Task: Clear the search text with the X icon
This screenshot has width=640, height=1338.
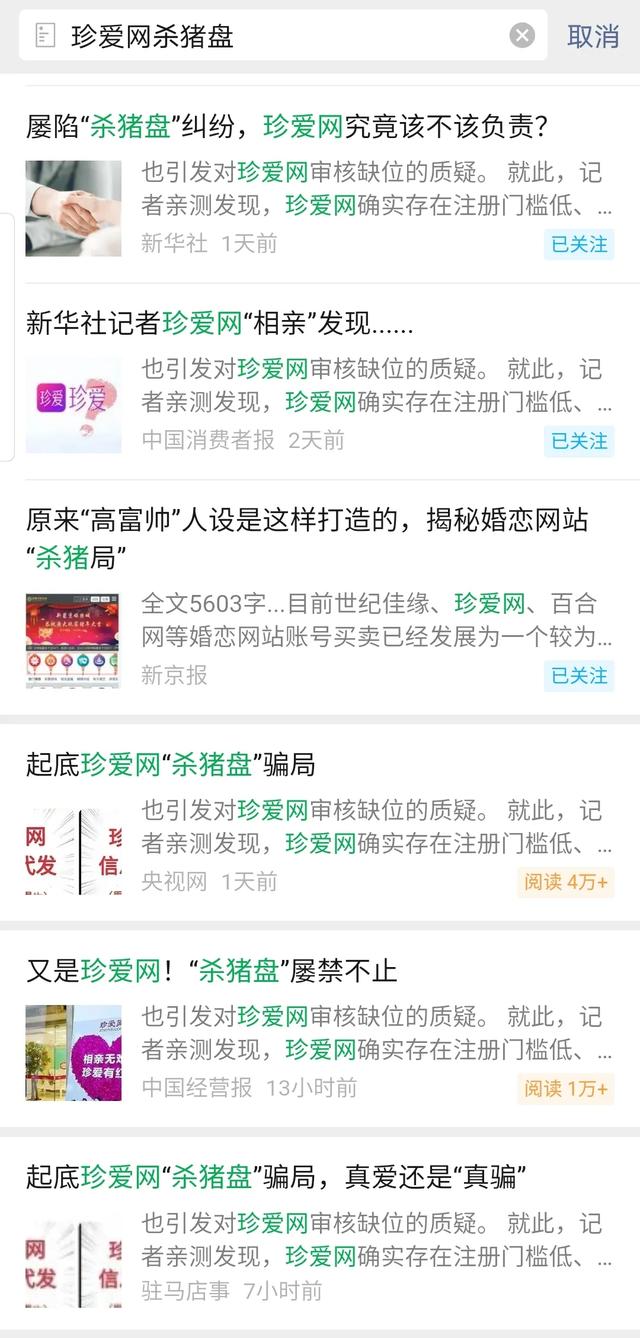Action: click(x=522, y=36)
